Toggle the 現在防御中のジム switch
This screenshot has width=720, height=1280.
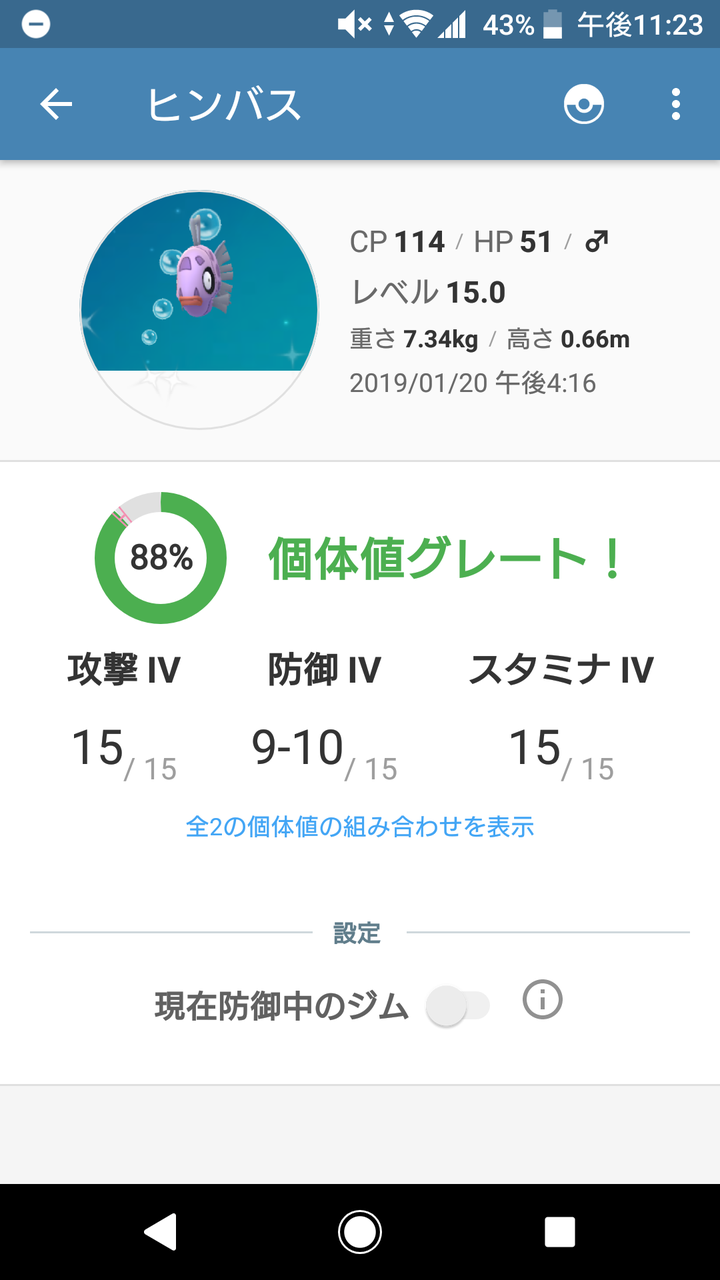(458, 1006)
